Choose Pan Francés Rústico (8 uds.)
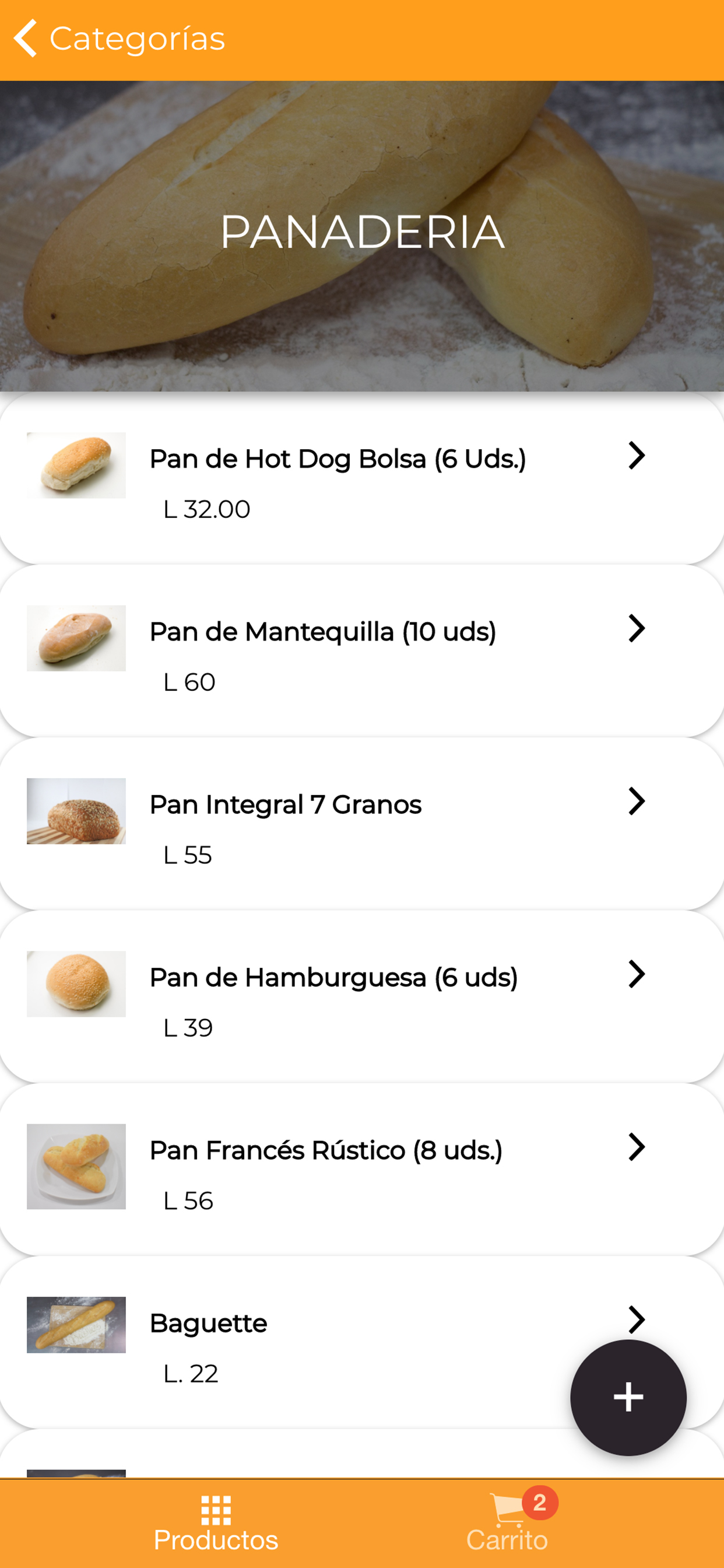This screenshot has width=724, height=1568. 325,1151
